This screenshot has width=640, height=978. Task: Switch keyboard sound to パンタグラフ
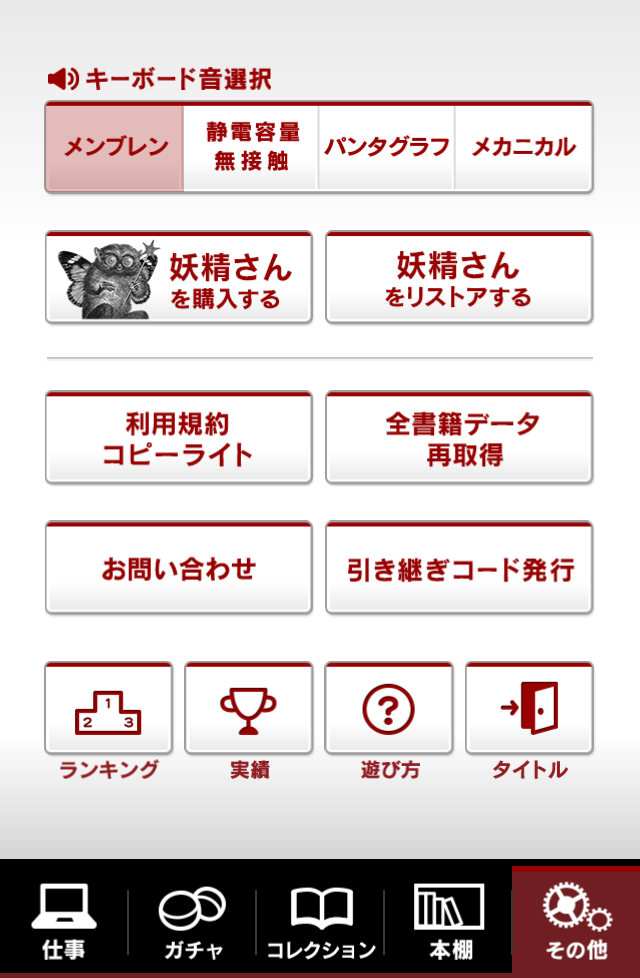click(x=386, y=147)
